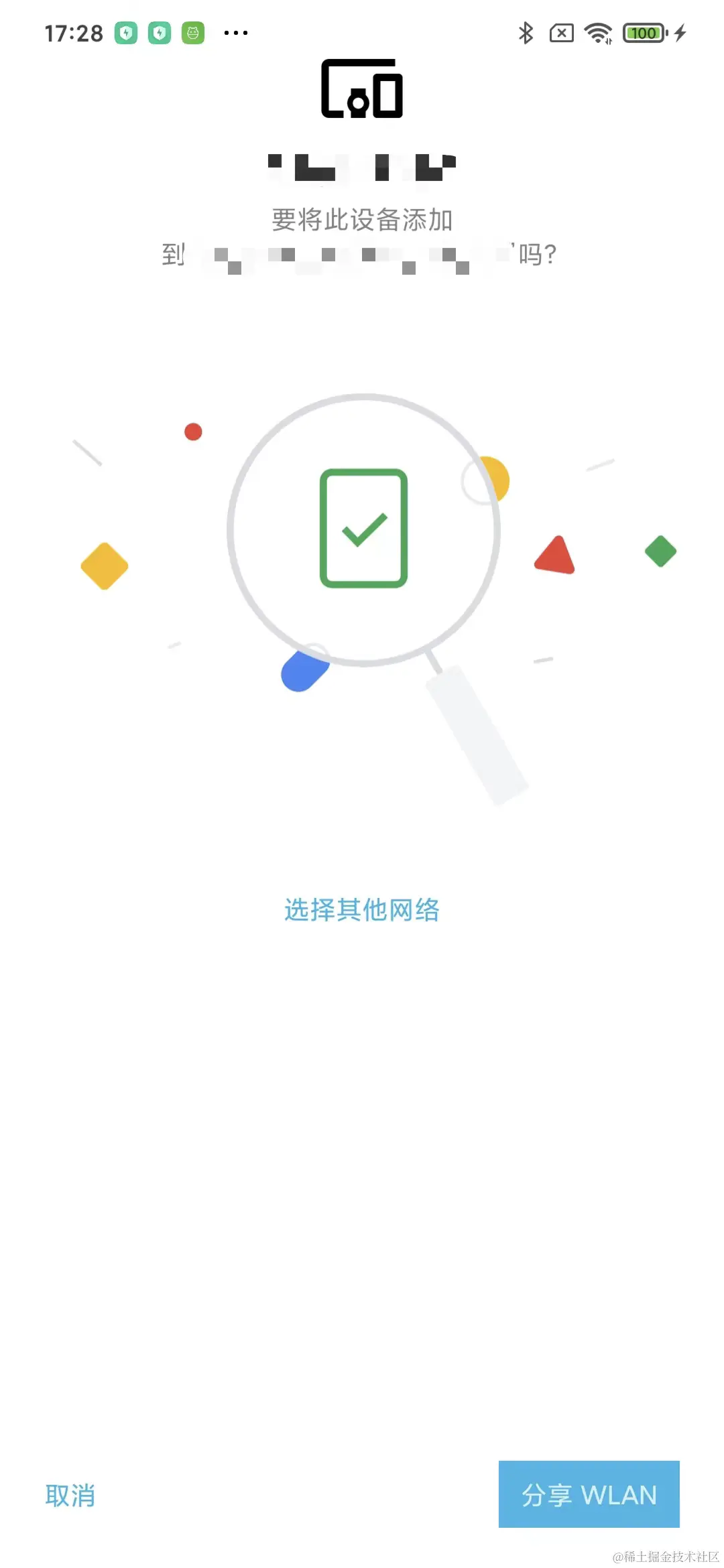Tap the 分享 WLAN button

(589, 1494)
